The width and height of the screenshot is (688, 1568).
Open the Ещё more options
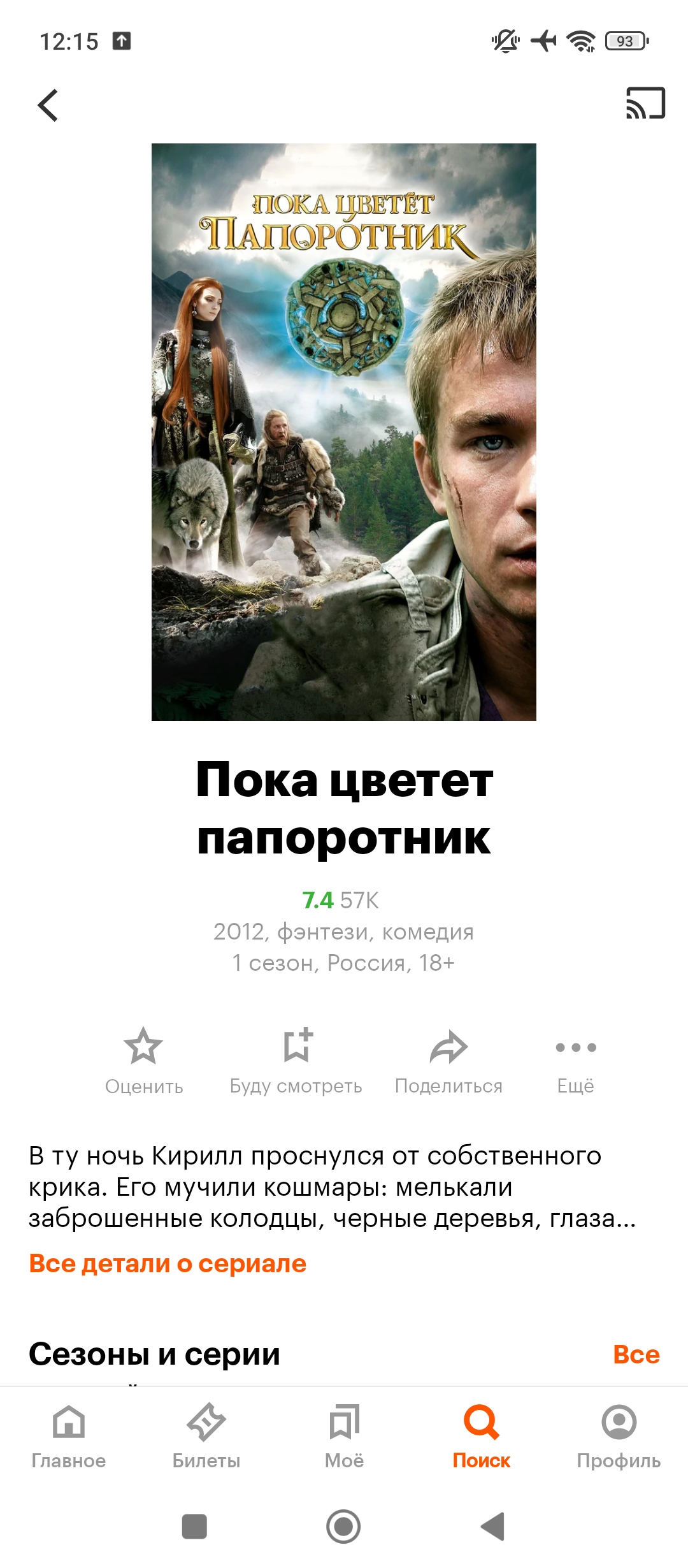pos(575,1061)
